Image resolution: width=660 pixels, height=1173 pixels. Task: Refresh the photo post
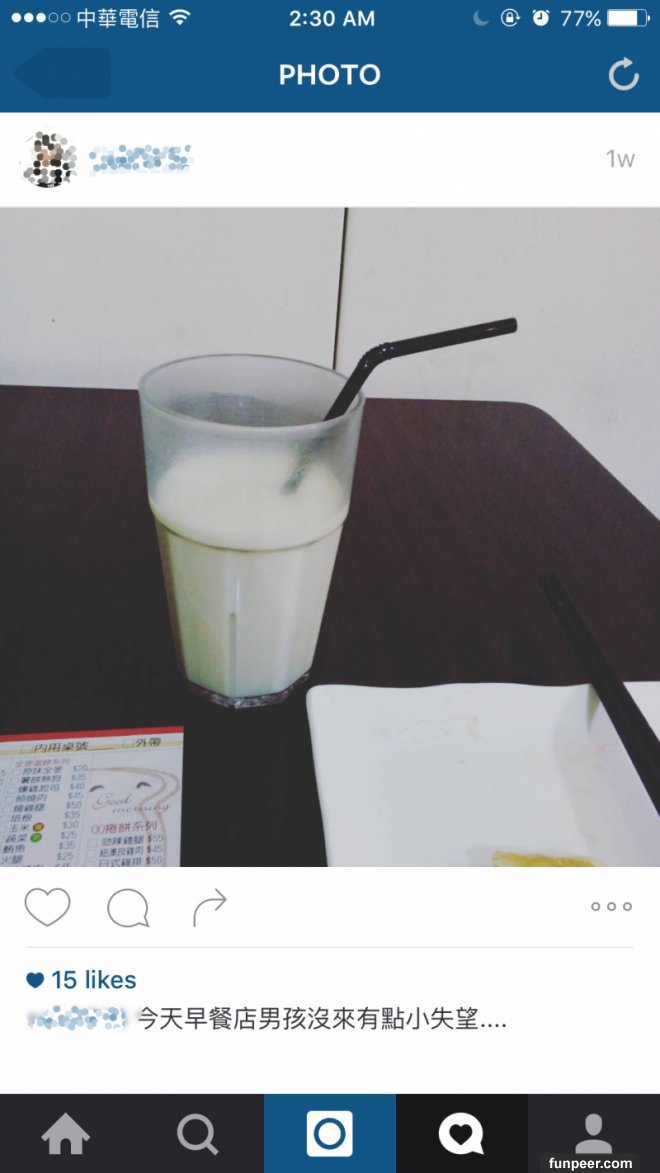tap(623, 75)
